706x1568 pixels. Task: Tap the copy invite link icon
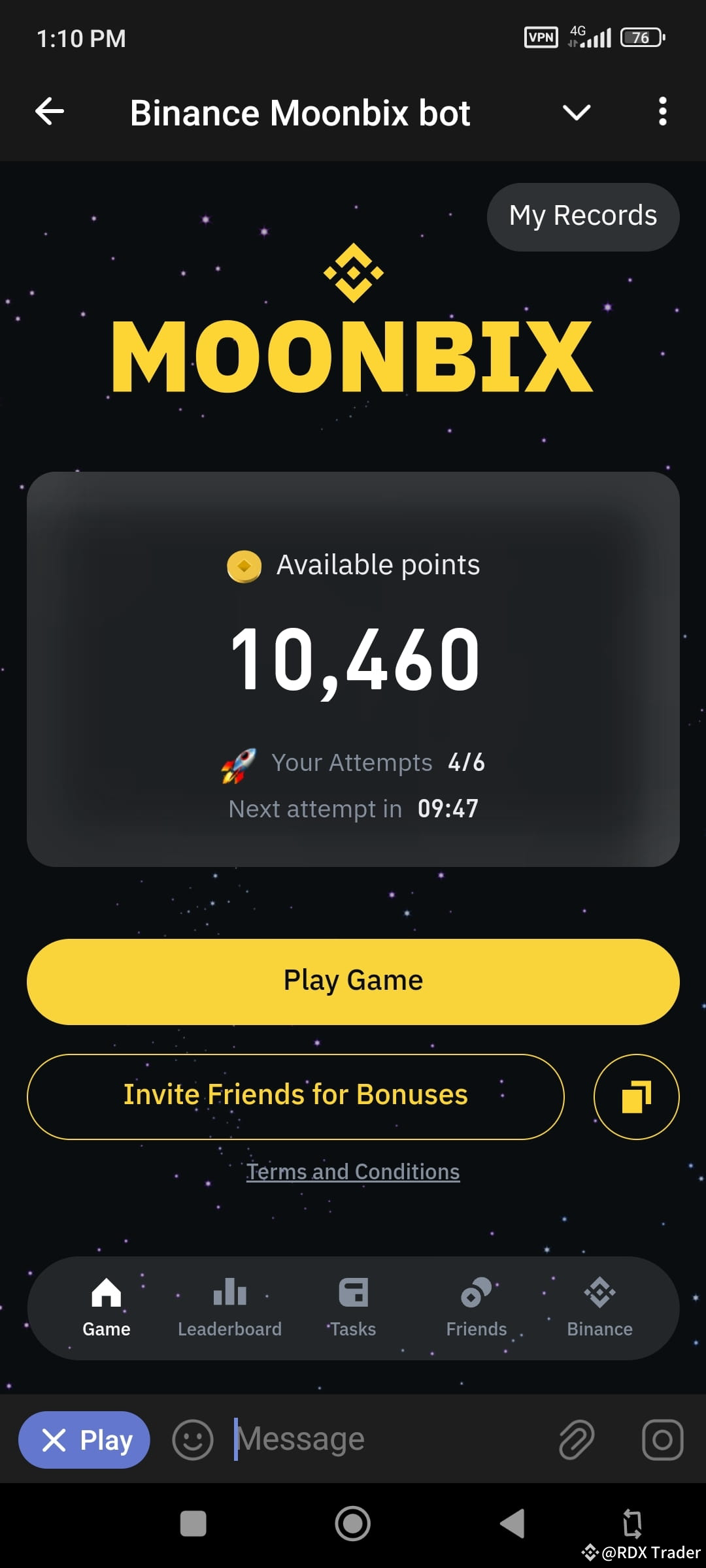click(x=635, y=1096)
